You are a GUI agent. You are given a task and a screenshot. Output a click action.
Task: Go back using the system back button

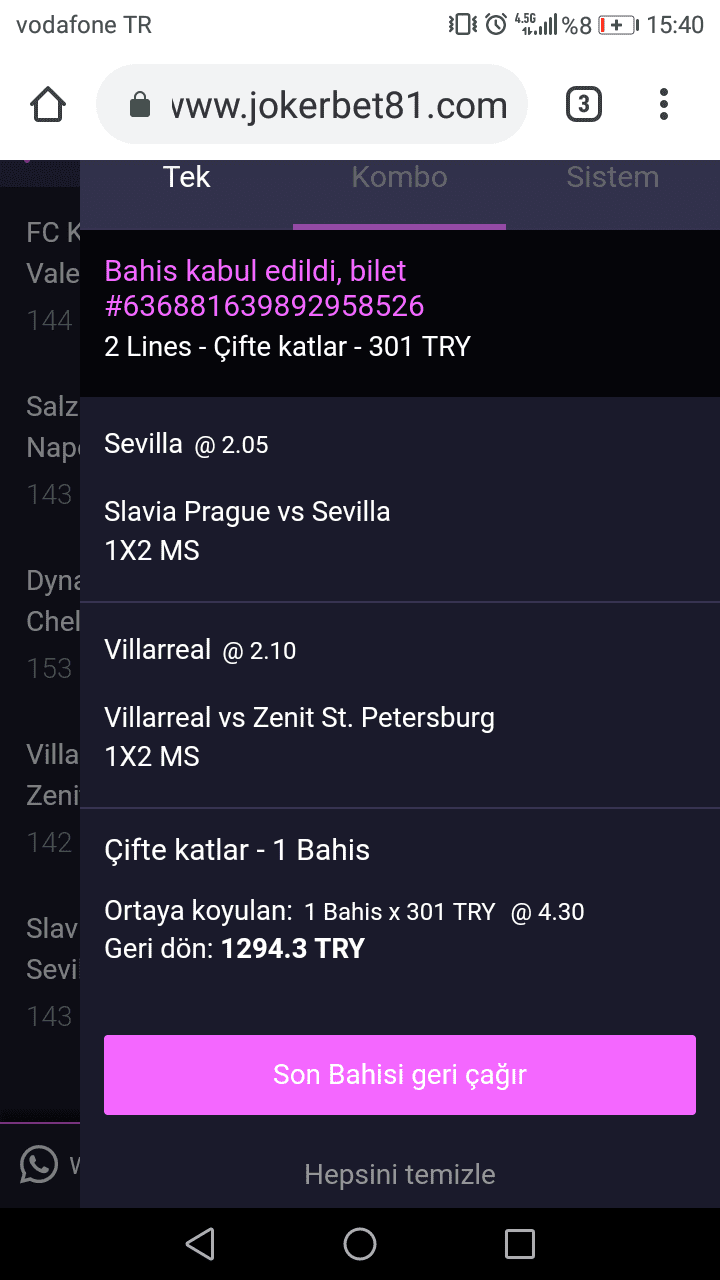(200, 1243)
